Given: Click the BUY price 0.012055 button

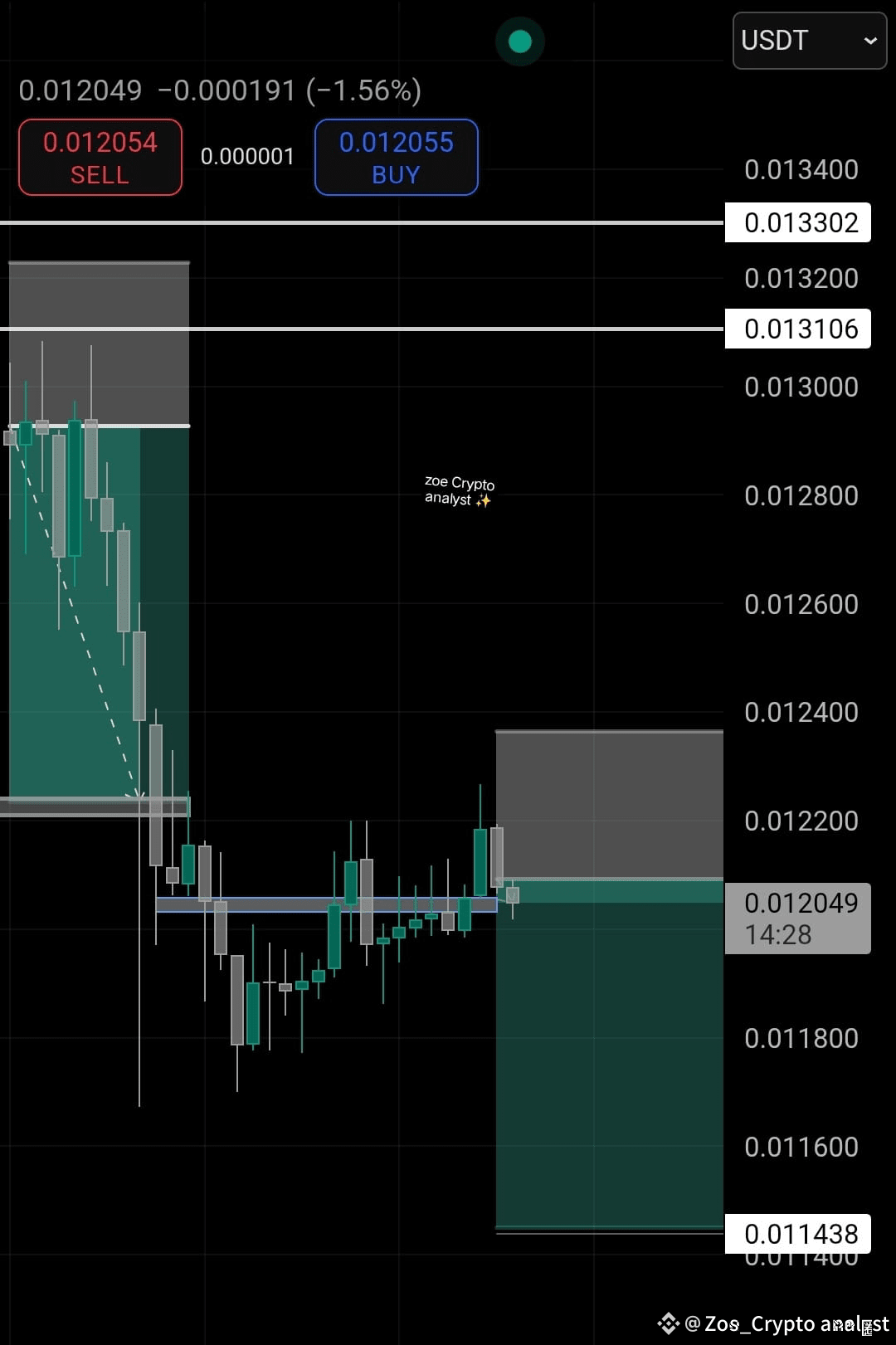Looking at the screenshot, I should [x=396, y=158].
